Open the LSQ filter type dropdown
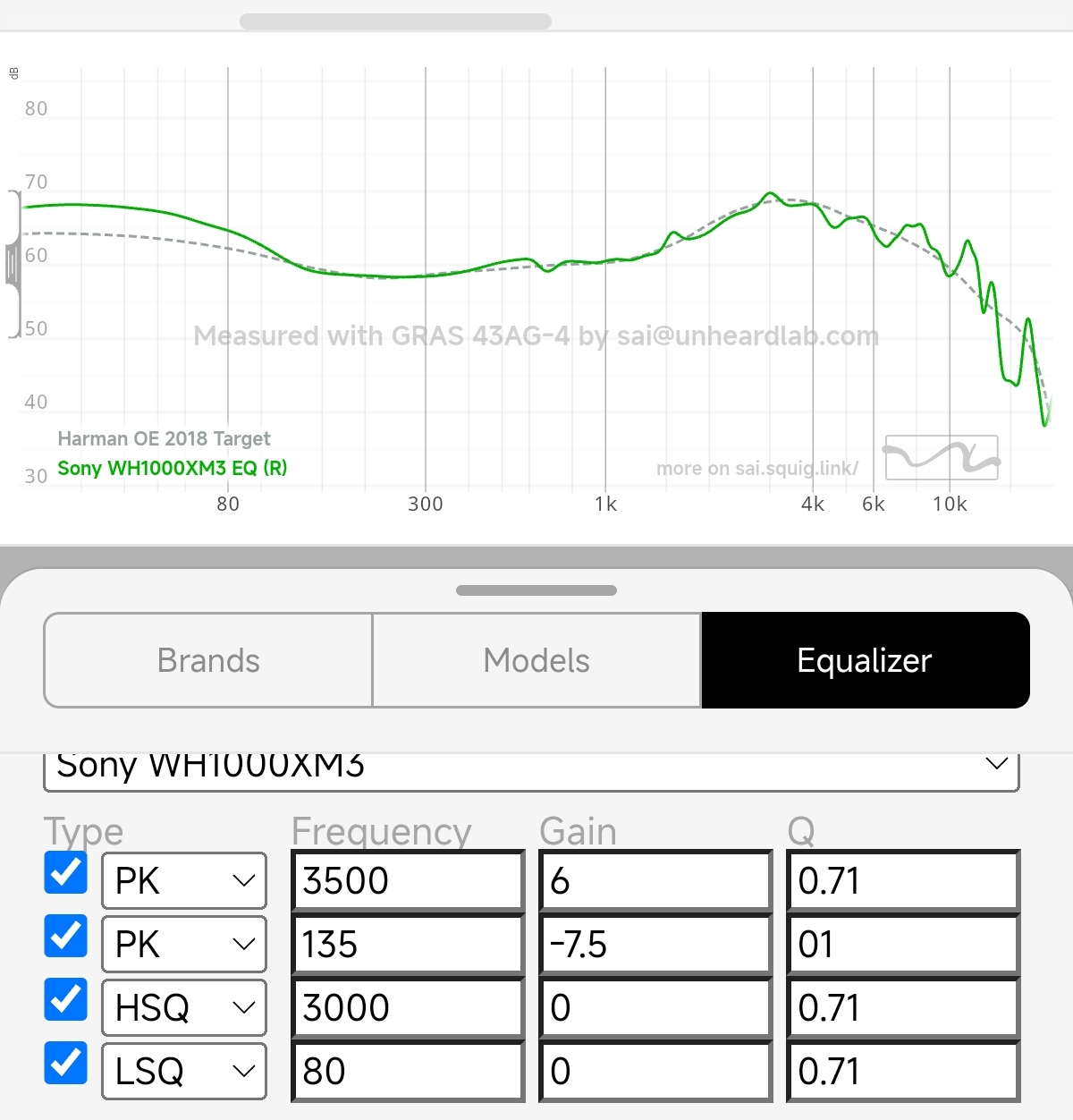 pyautogui.click(x=184, y=1071)
